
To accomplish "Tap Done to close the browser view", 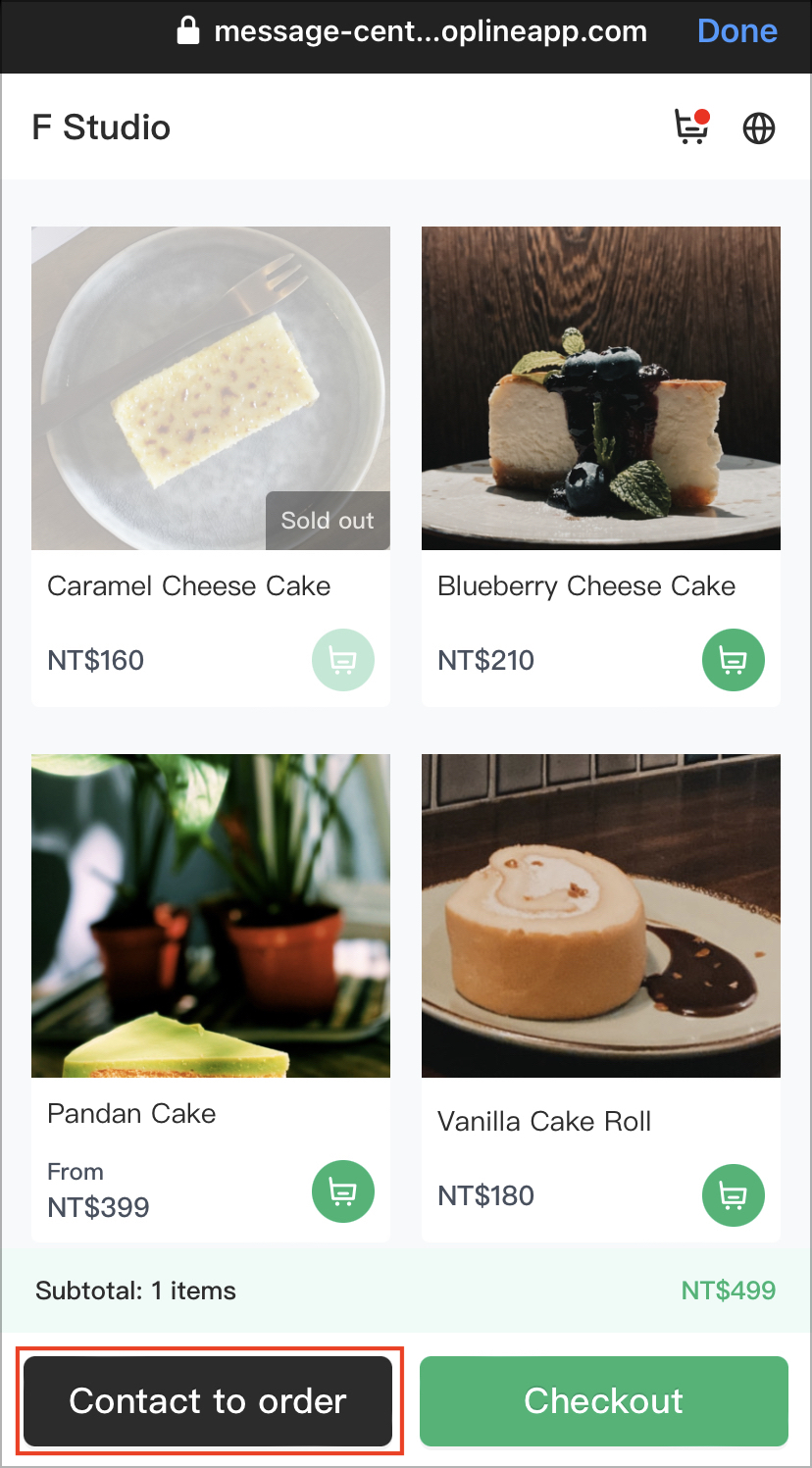I will click(x=736, y=30).
